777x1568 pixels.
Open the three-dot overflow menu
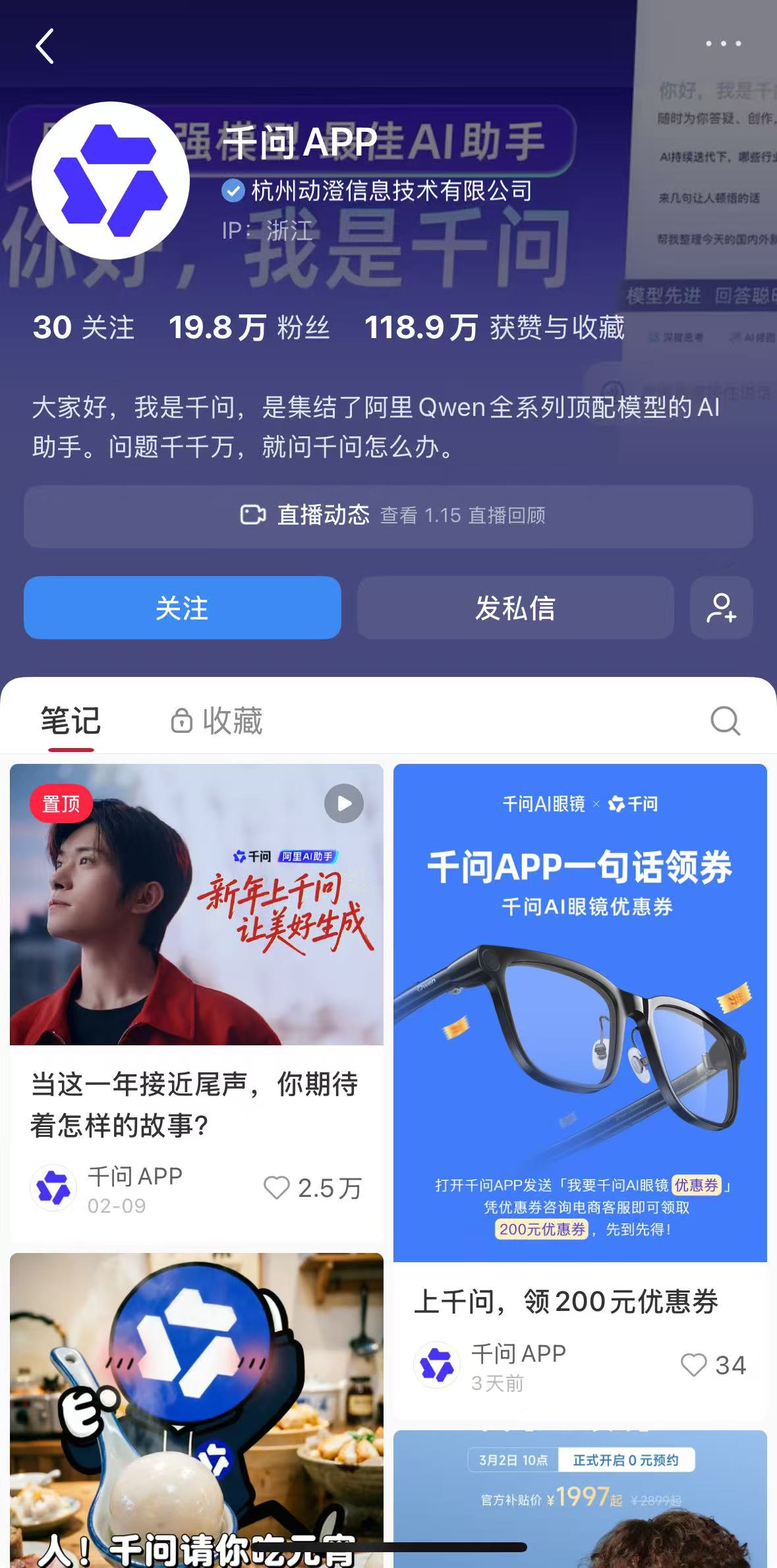(x=723, y=44)
